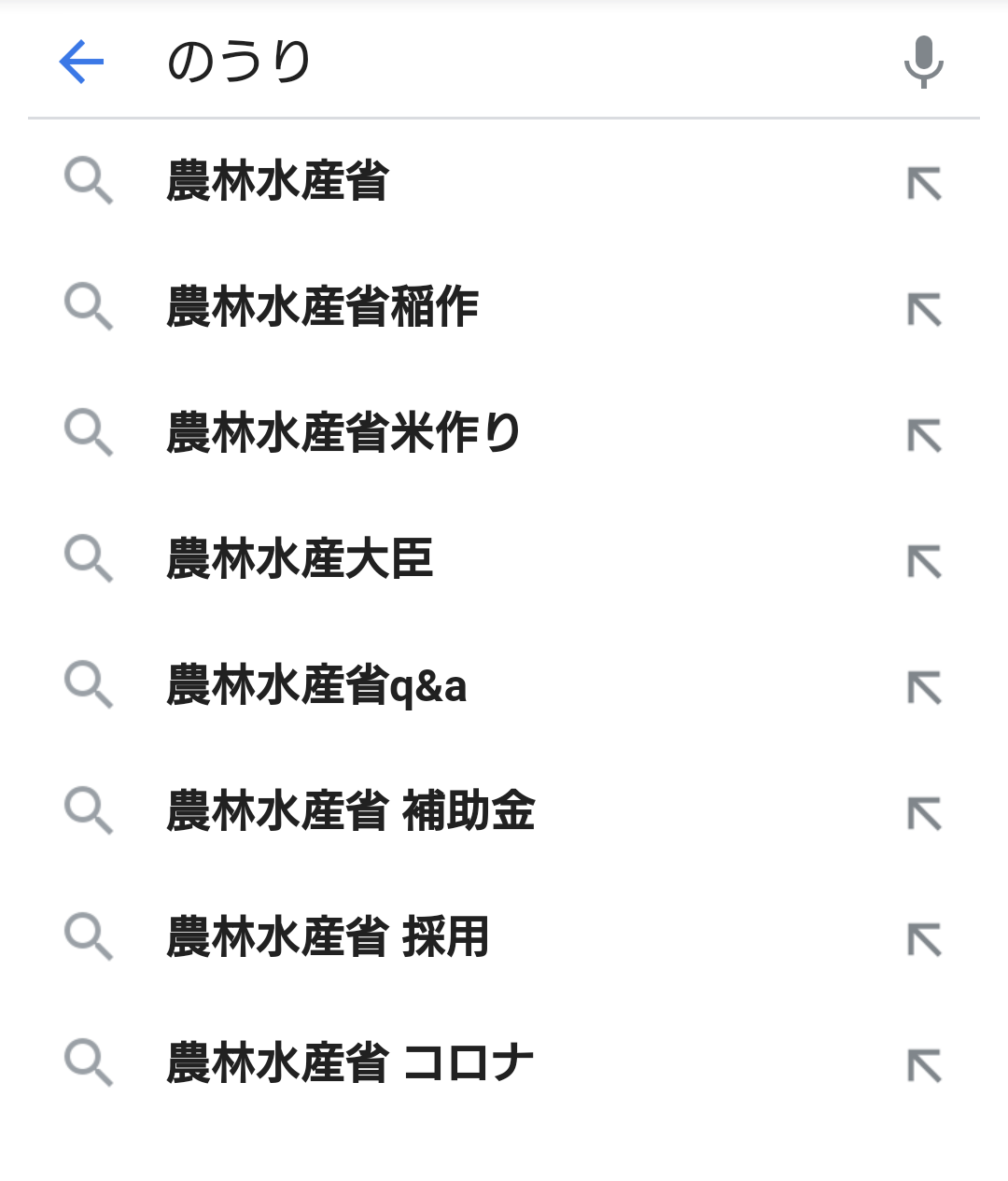
Task: Fill the query with 農林水産省 補助金 via arrow
Action: tap(924, 813)
